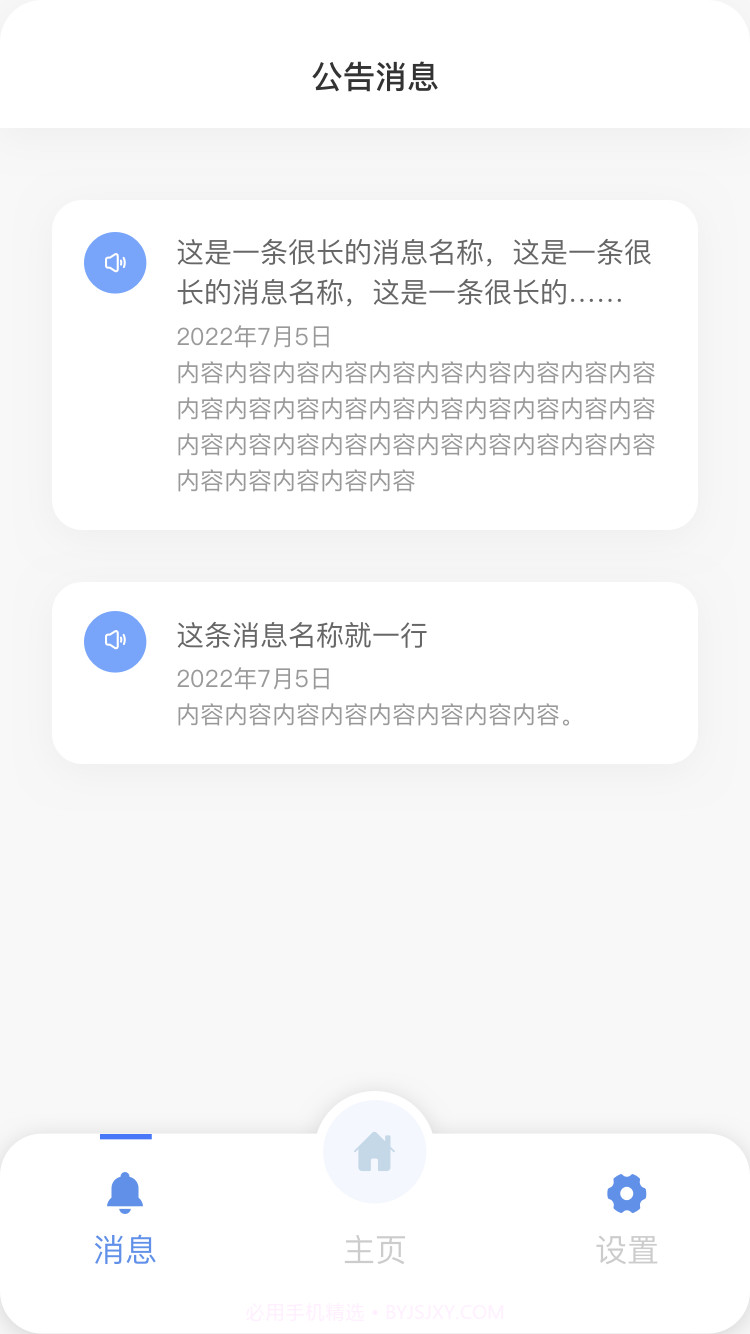Switch to the 消息 tab
Image resolution: width=750 pixels, height=1334 pixels.
(124, 1249)
